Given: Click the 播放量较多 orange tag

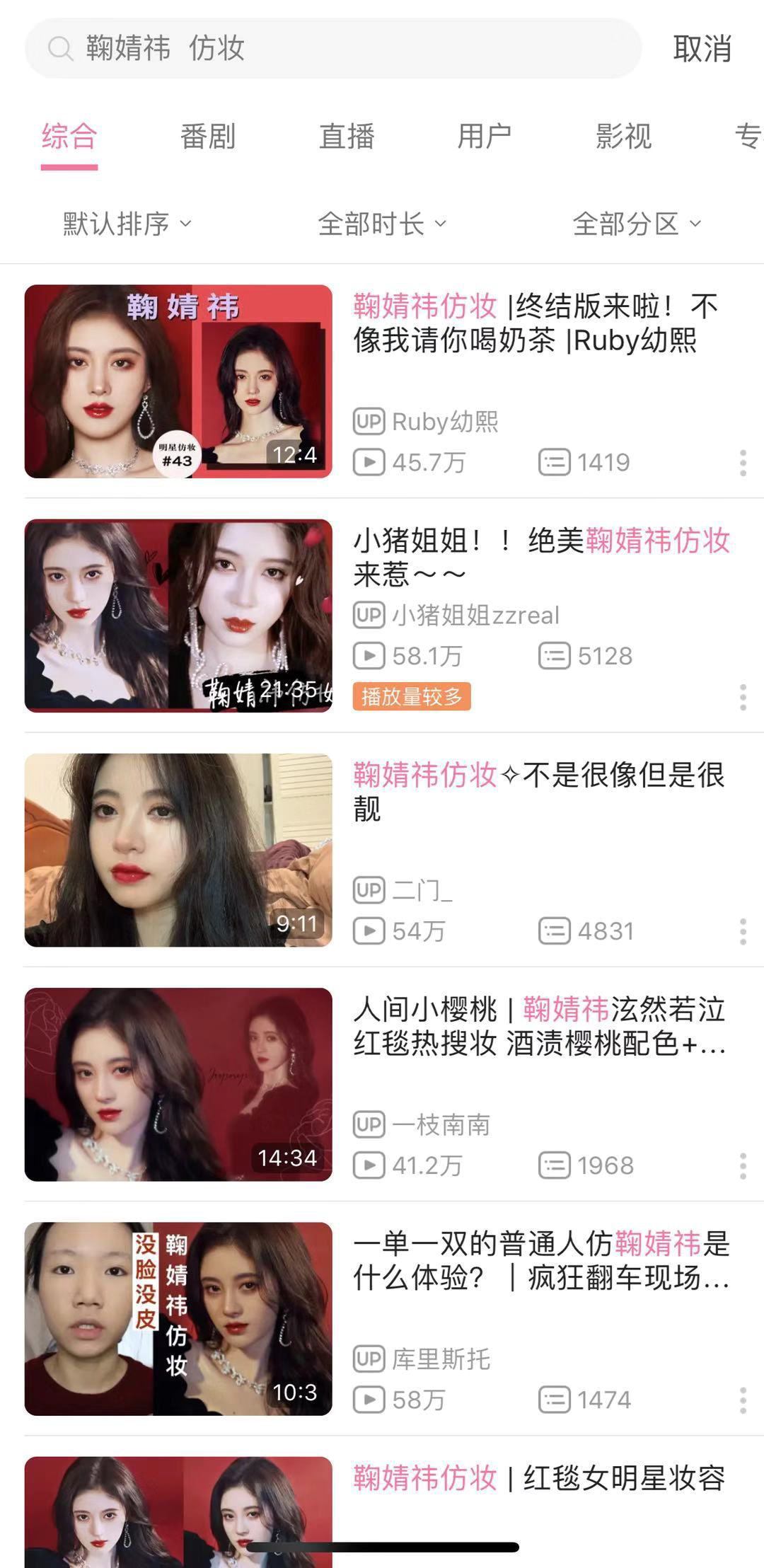Looking at the screenshot, I should tap(411, 698).
